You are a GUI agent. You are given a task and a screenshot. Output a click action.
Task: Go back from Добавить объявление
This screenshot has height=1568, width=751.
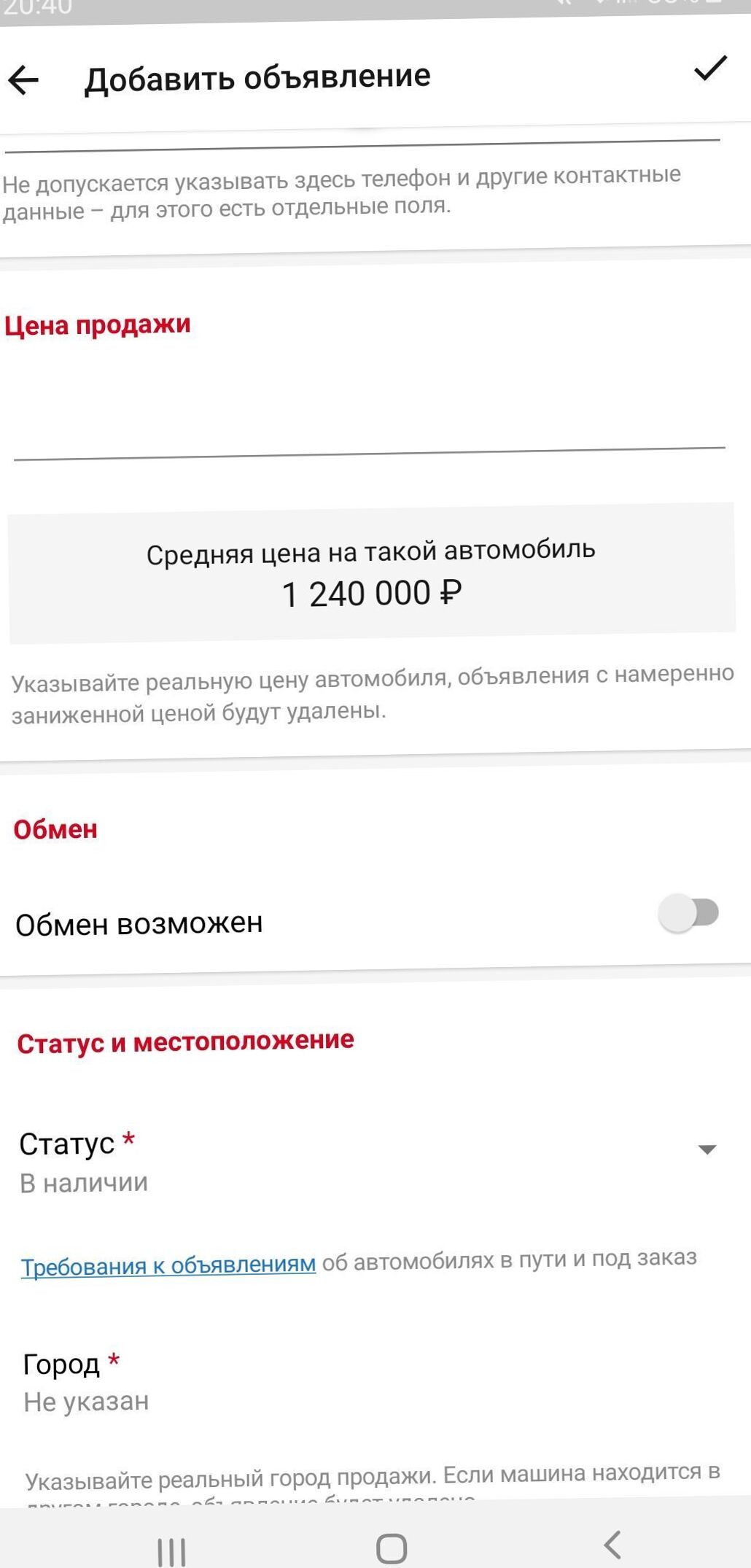(23, 80)
